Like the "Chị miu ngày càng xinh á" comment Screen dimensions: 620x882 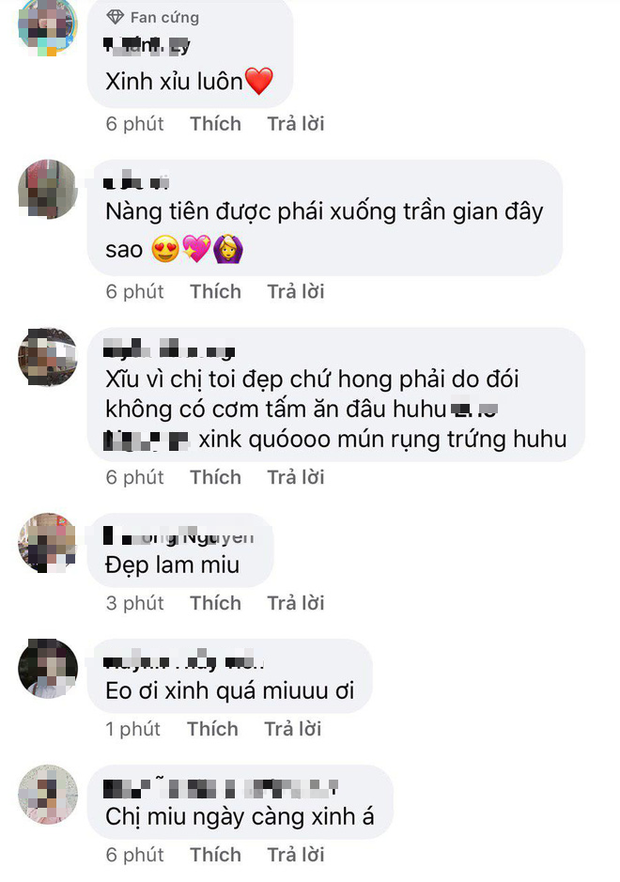215,855
